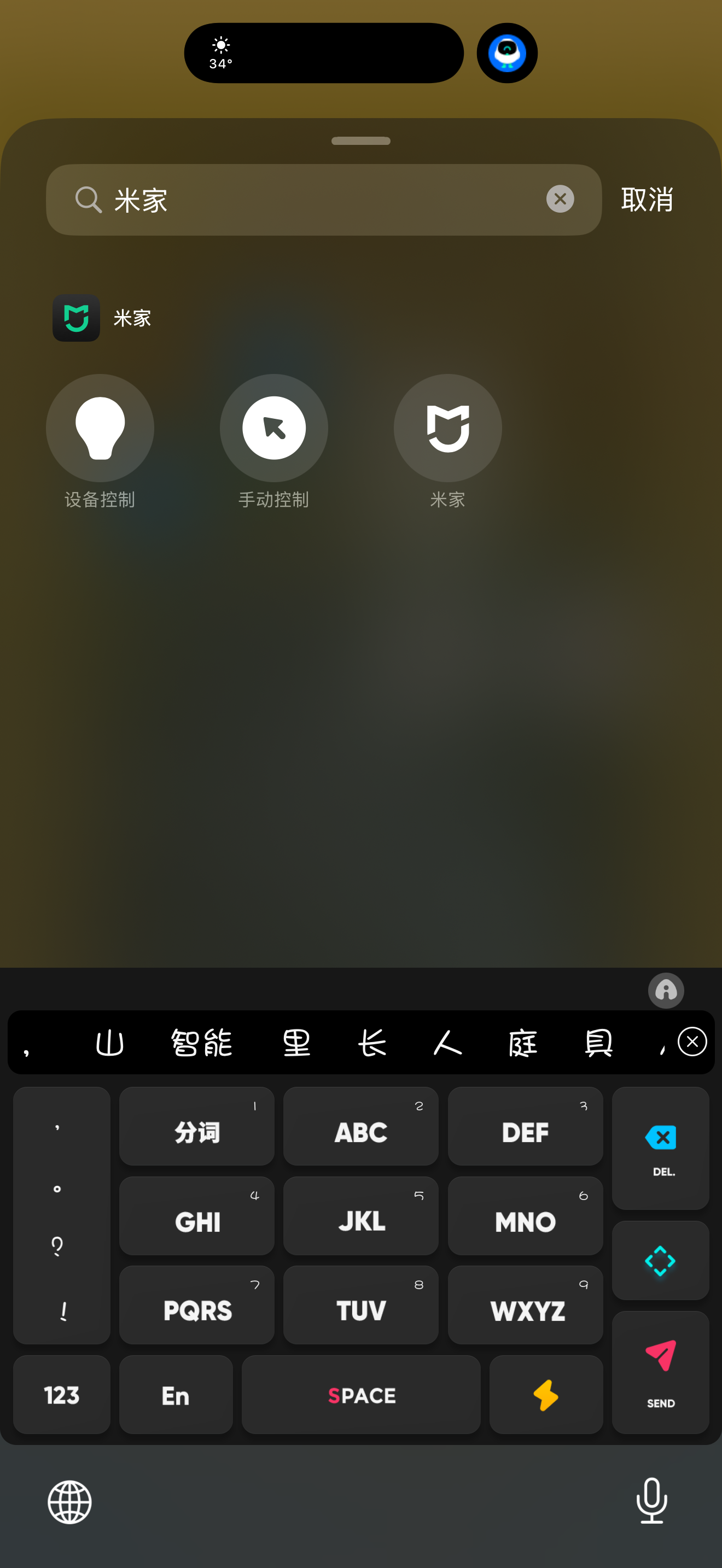The width and height of the screenshot is (722, 1568).
Task: Switch the keyboard to En mode
Action: [x=176, y=1395]
